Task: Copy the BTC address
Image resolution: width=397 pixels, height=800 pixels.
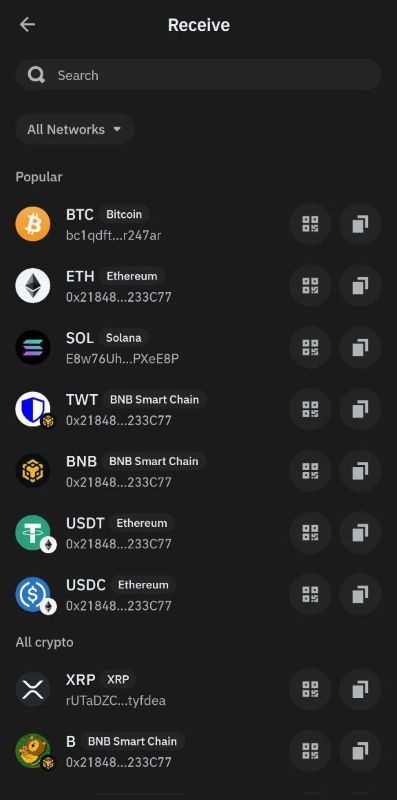Action: [x=360, y=224]
